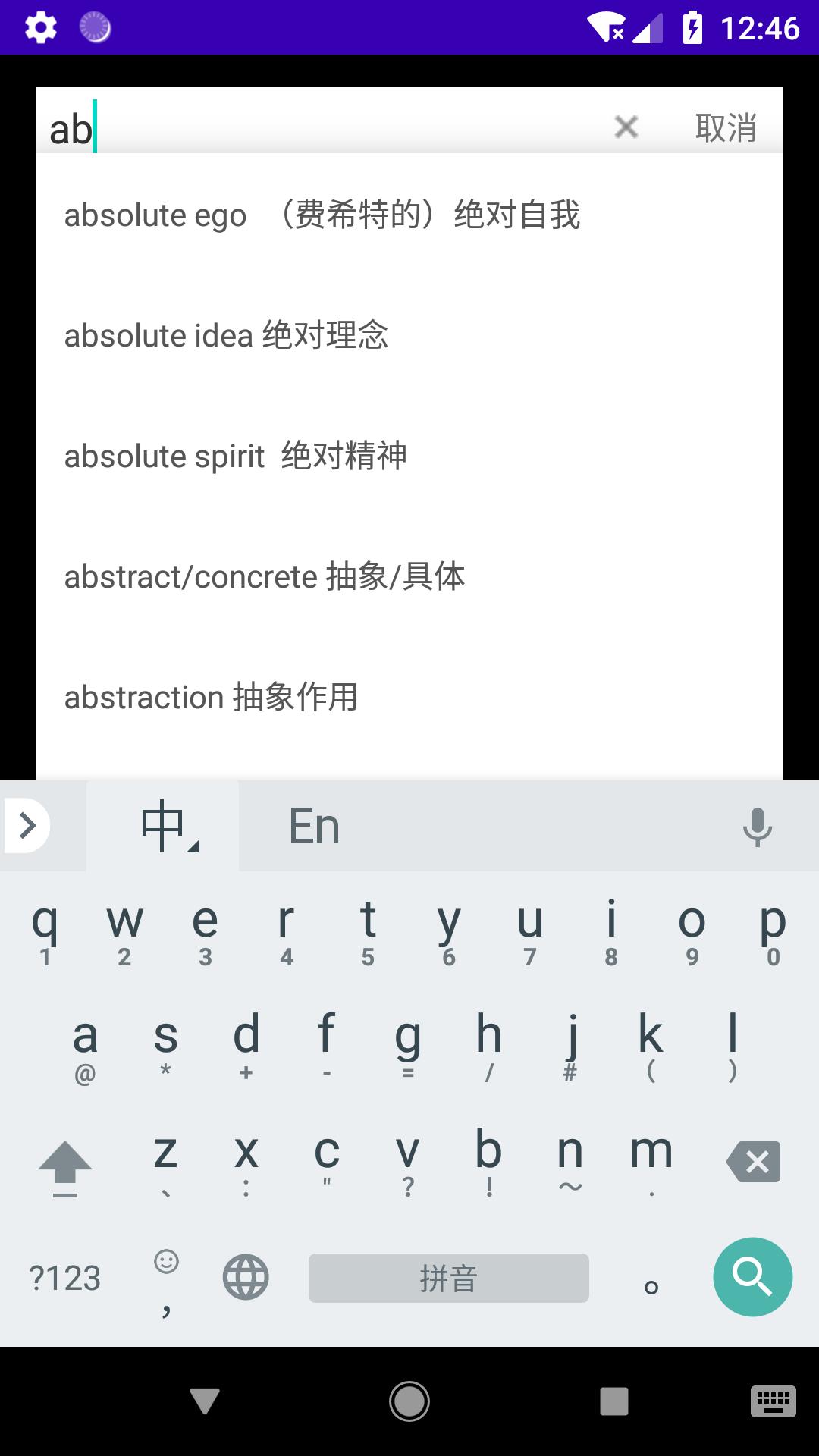Start voice input with the microphone

pos(757,826)
